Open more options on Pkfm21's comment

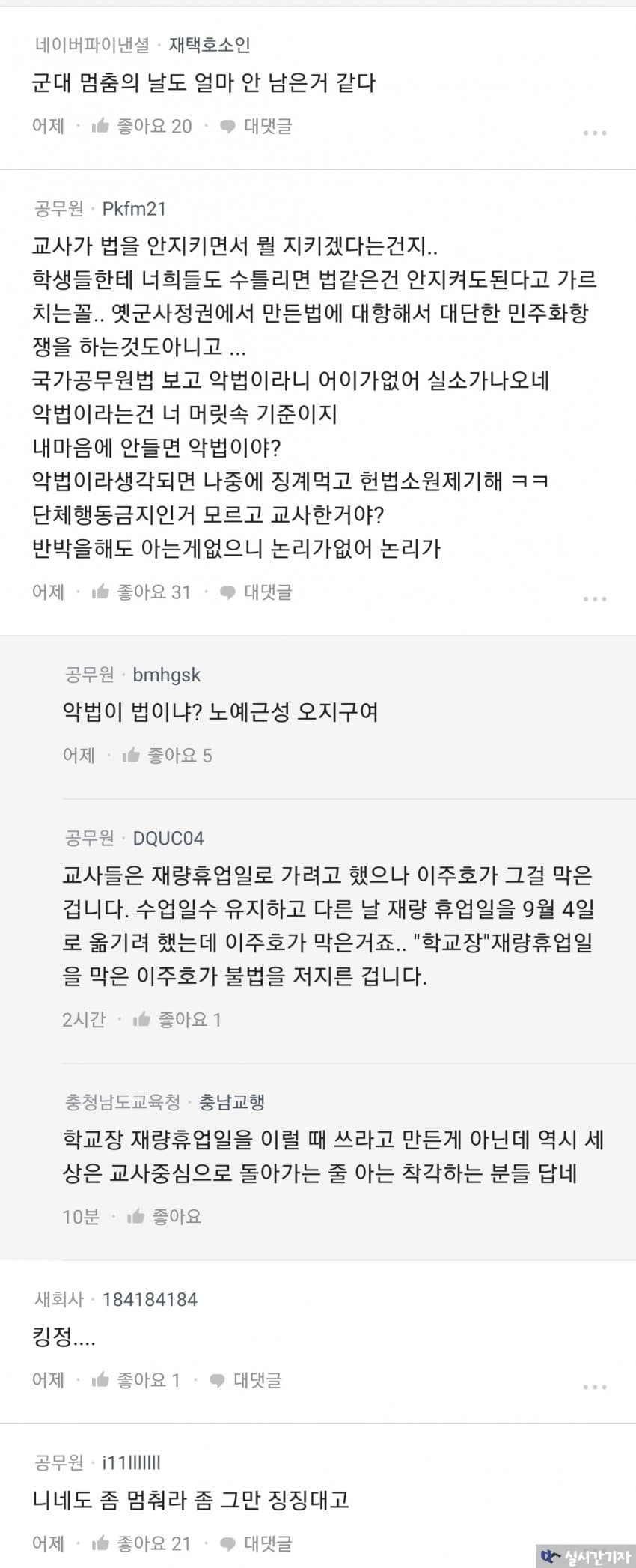tap(595, 599)
